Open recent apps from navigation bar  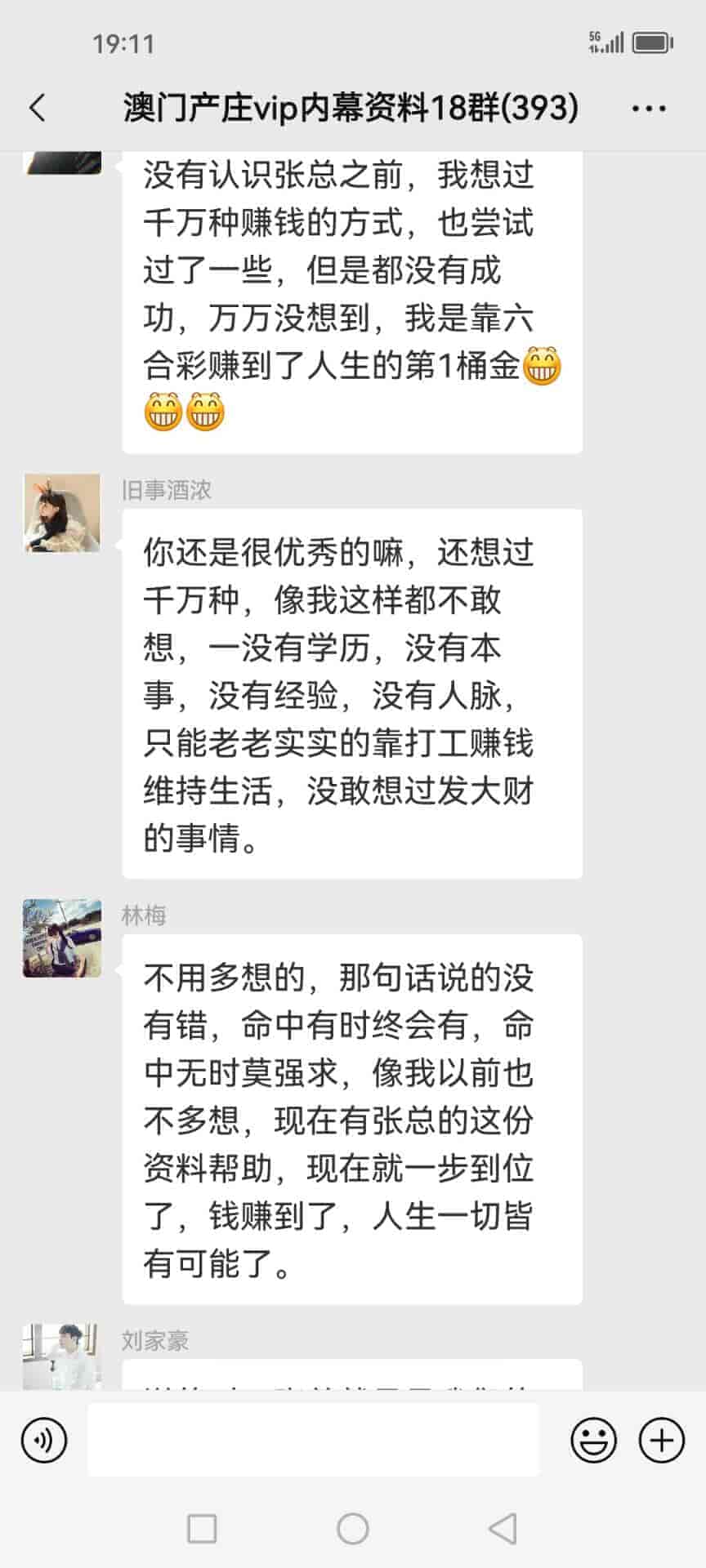pyautogui.click(x=202, y=1528)
